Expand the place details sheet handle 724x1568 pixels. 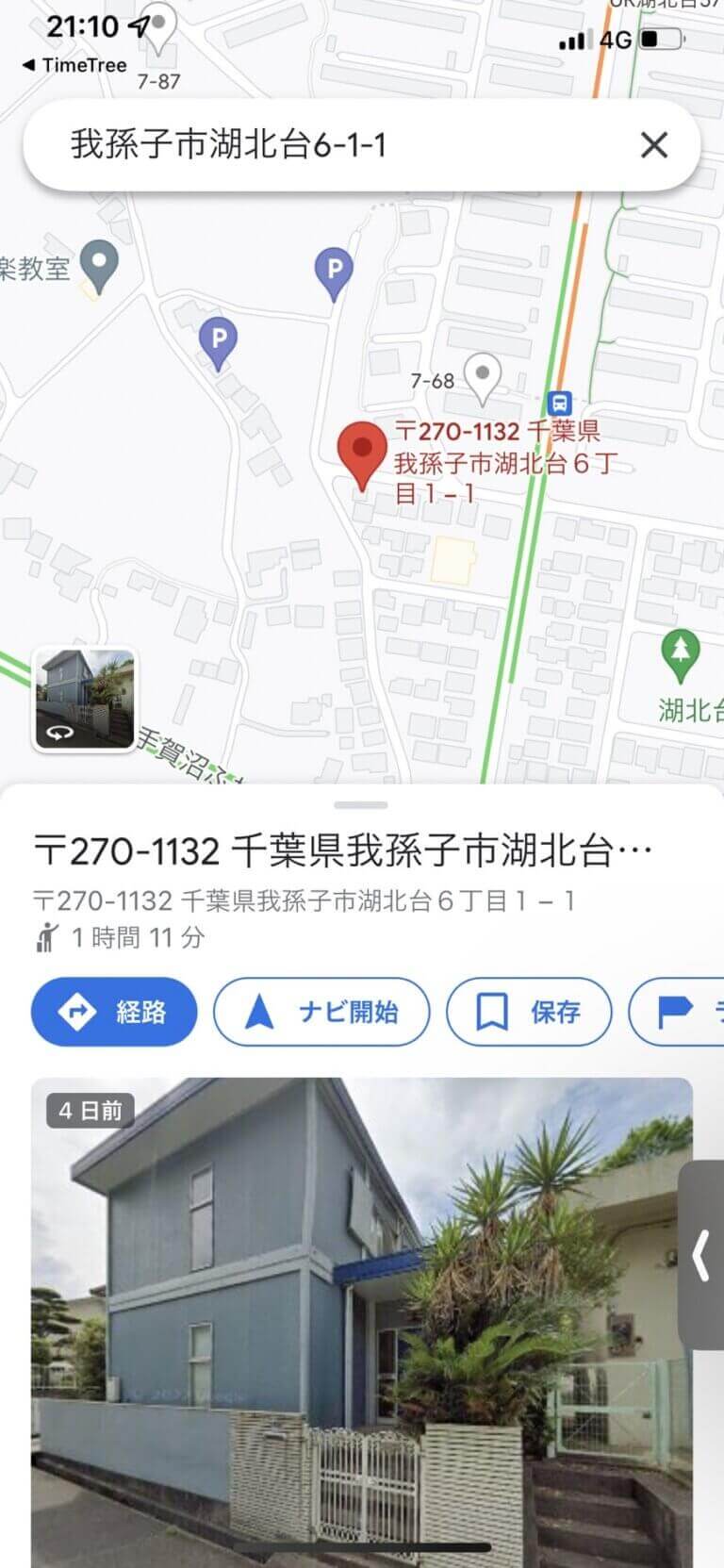pos(361,804)
